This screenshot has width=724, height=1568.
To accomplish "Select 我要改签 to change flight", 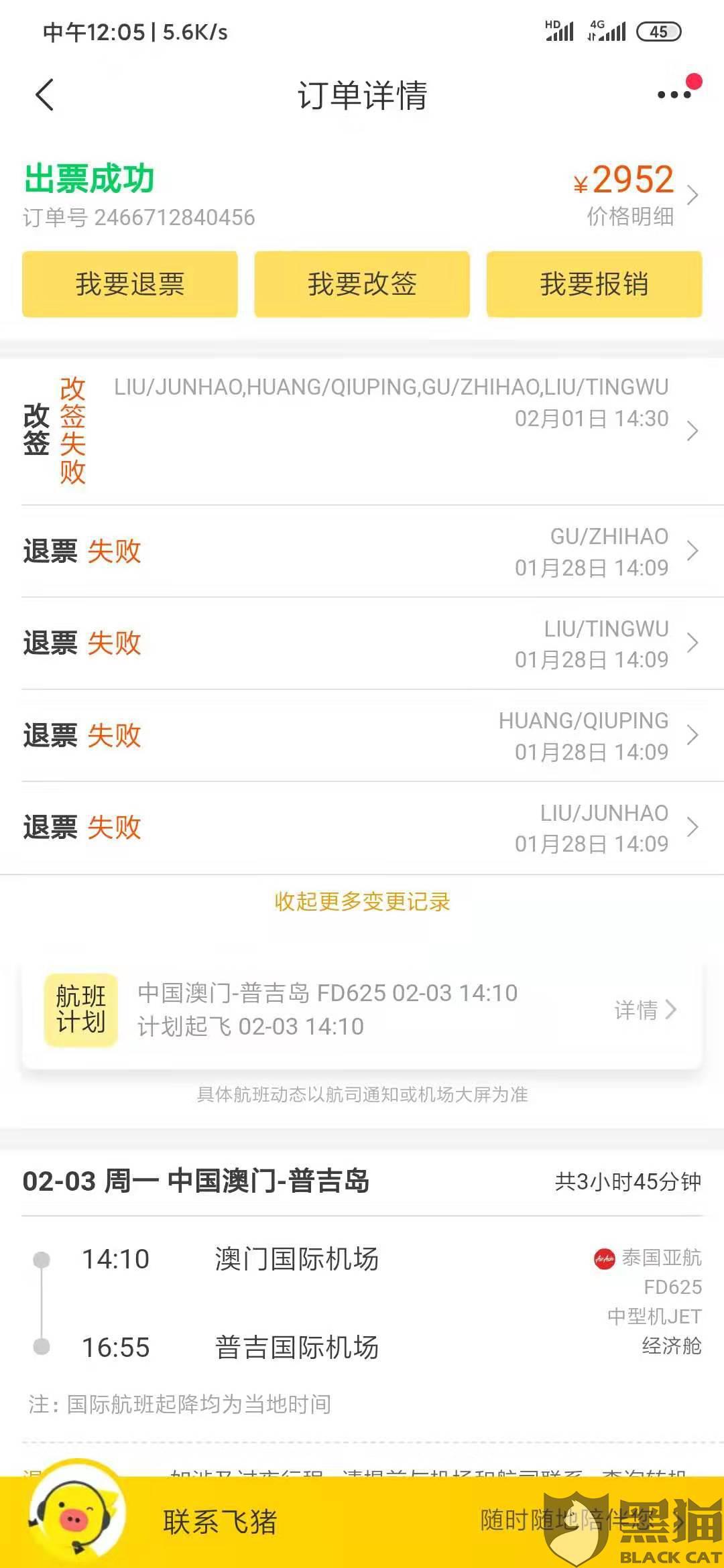I will [x=362, y=284].
